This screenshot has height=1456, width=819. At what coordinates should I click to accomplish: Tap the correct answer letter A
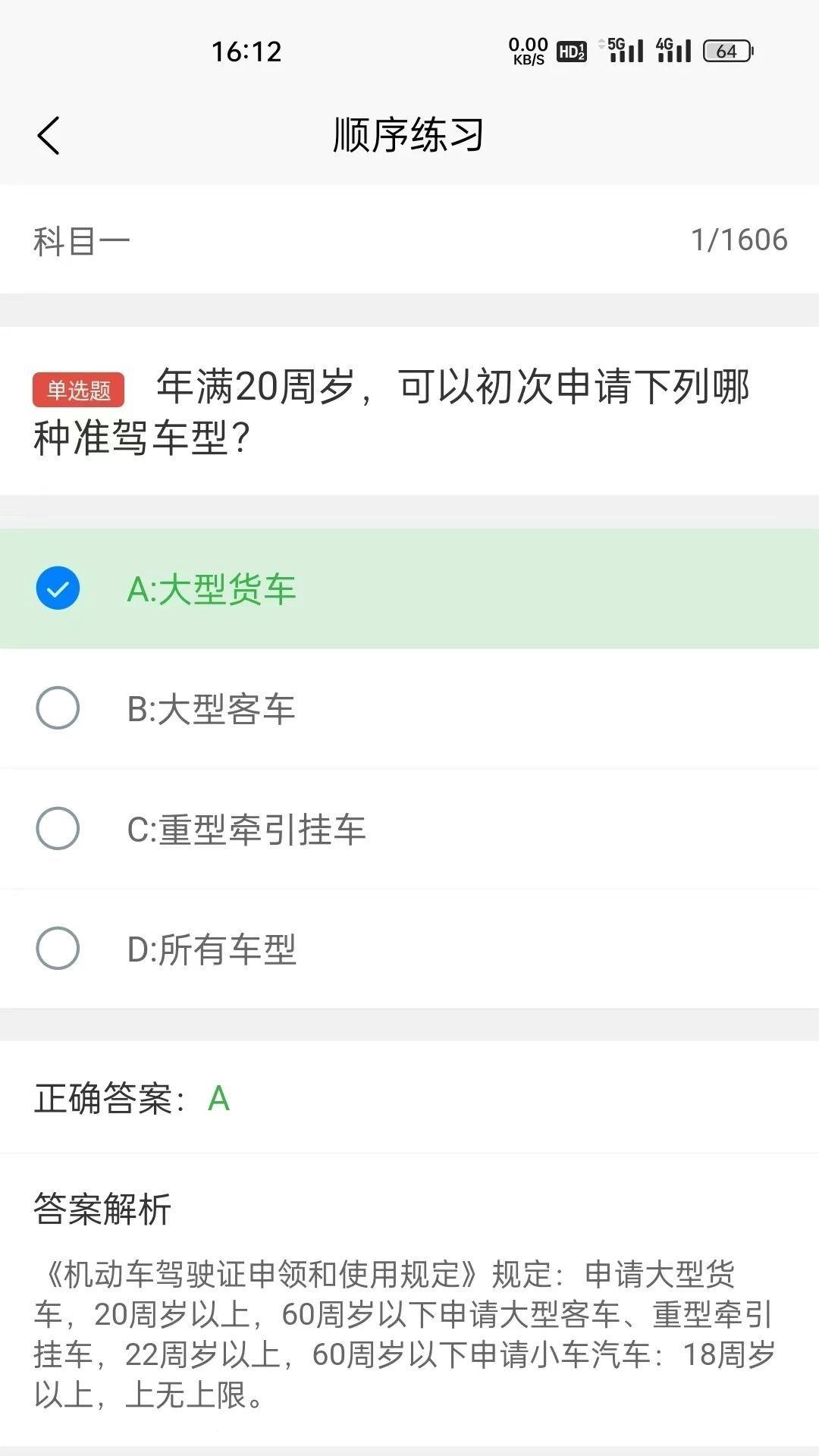pyautogui.click(x=218, y=1100)
